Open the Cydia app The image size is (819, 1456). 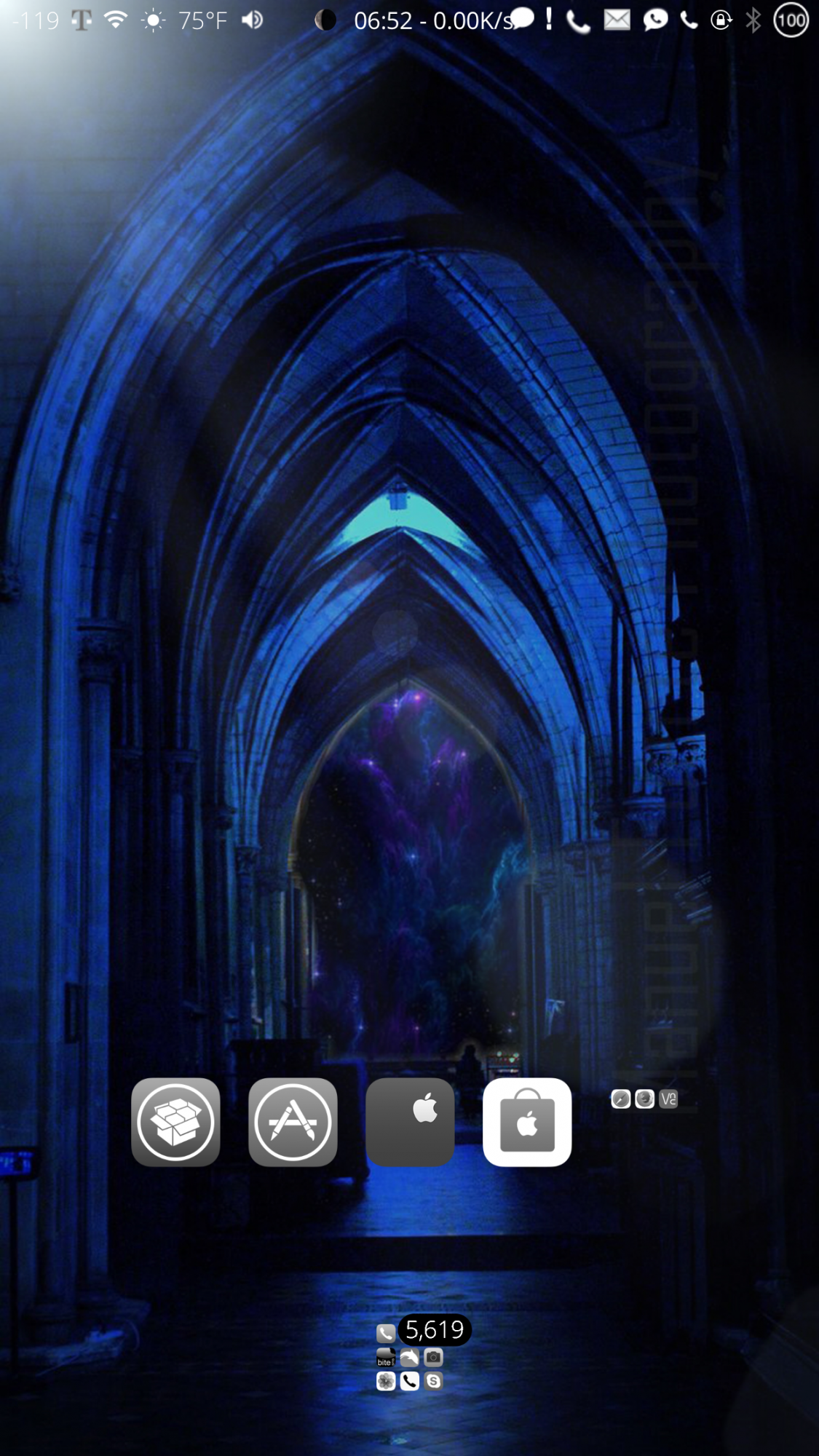click(175, 1122)
